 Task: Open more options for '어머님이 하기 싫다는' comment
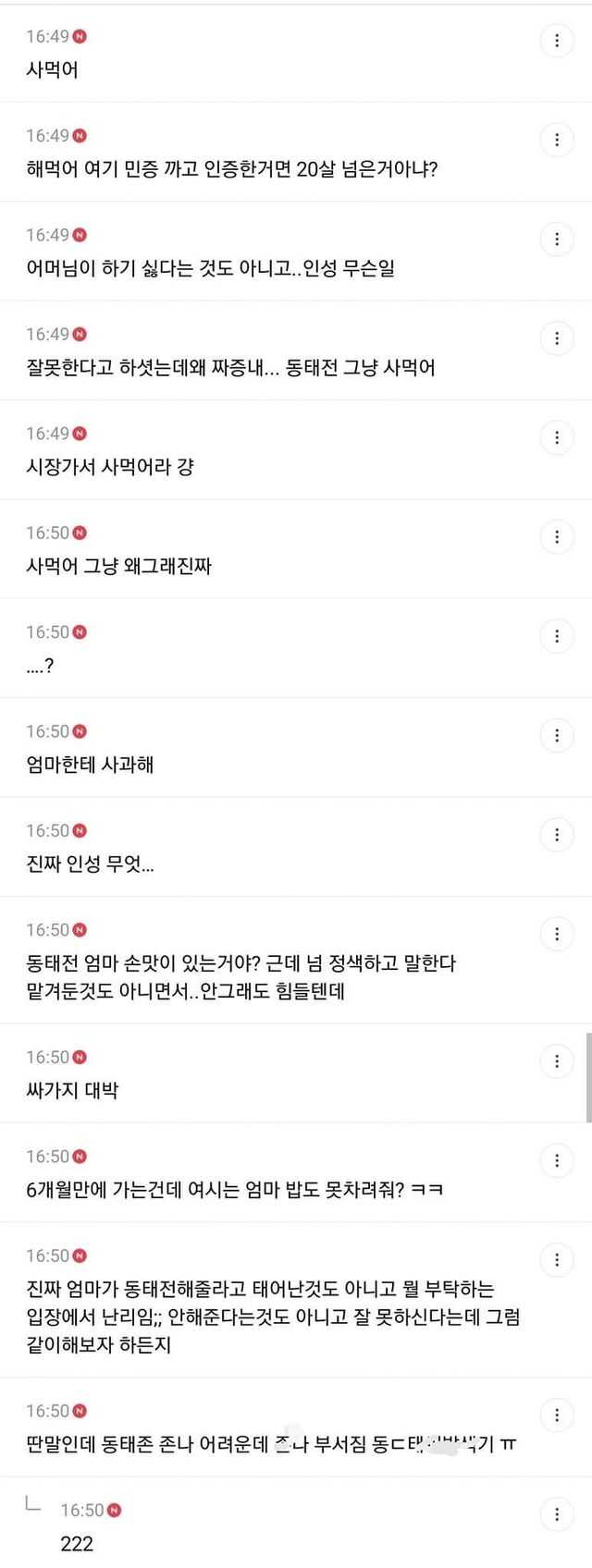coord(557,239)
